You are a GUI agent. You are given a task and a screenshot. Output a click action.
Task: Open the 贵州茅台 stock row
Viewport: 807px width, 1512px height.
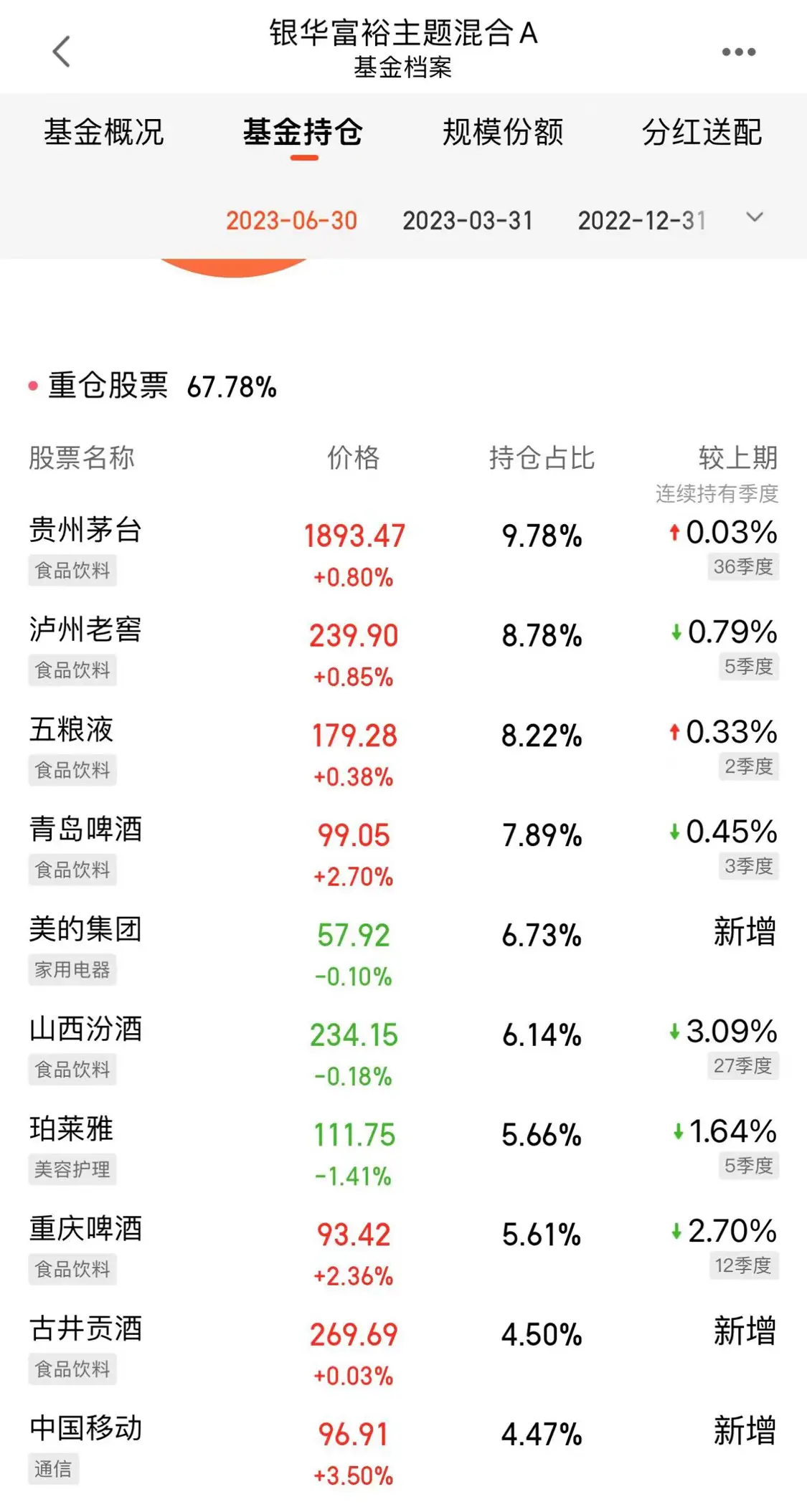403,551
